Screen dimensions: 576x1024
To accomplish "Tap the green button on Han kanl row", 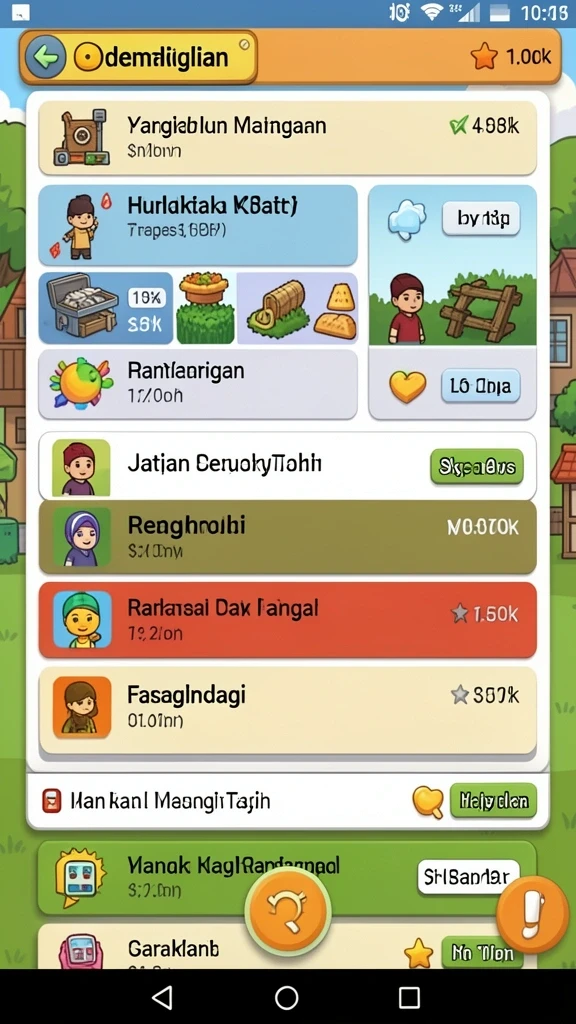I will (x=494, y=801).
